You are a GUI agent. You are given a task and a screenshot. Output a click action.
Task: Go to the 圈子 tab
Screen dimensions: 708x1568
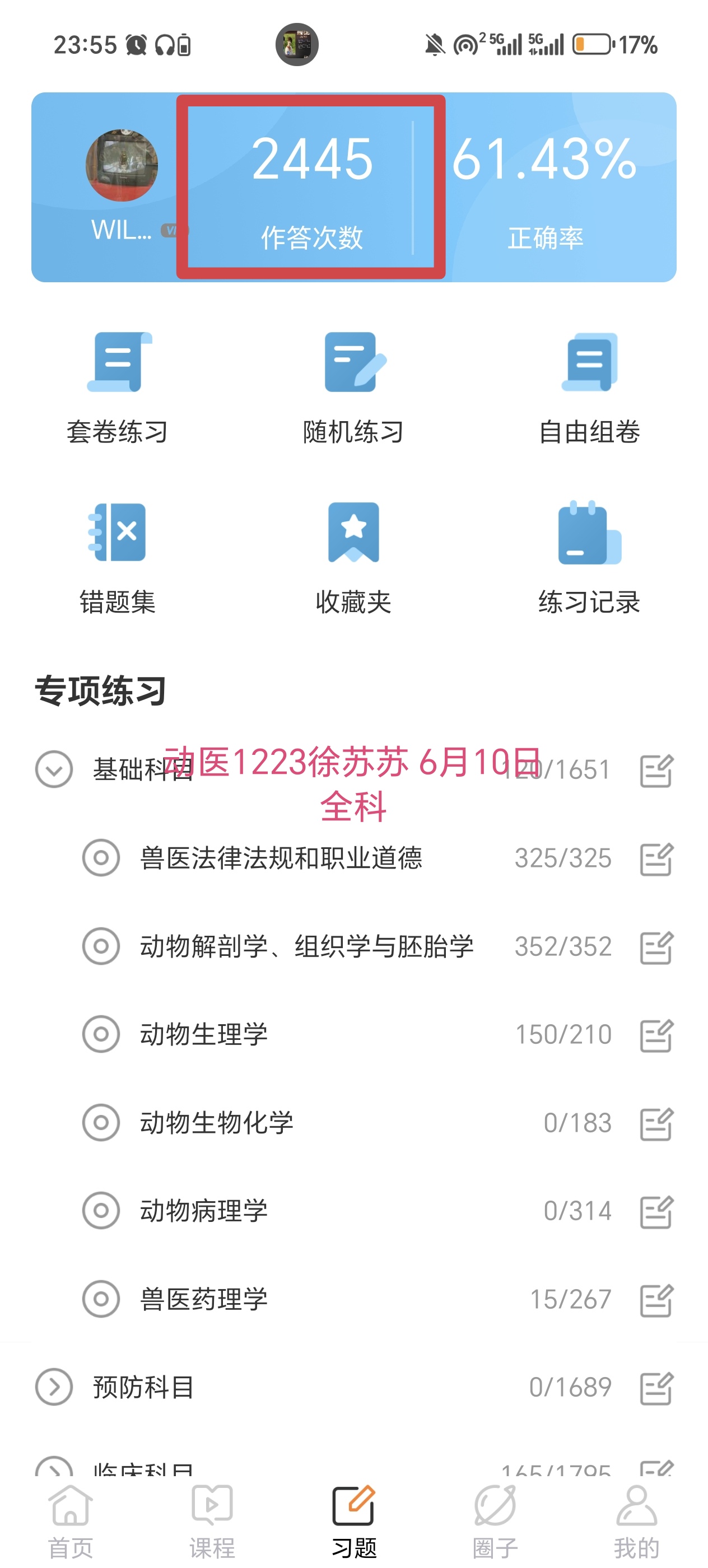click(495, 1521)
